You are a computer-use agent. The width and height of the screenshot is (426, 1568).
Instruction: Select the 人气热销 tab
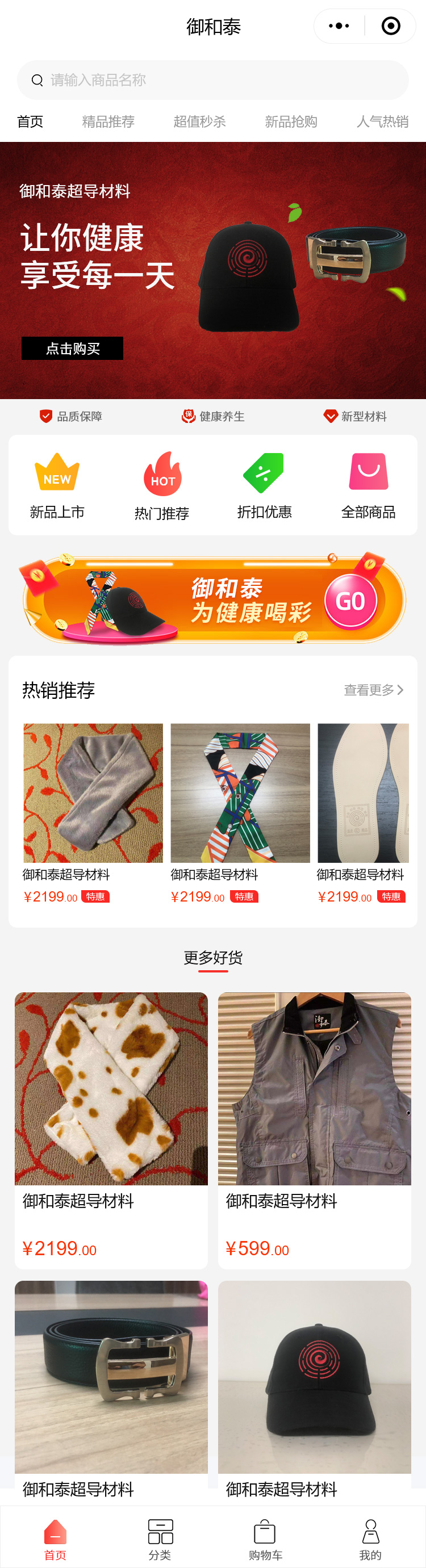coord(382,121)
